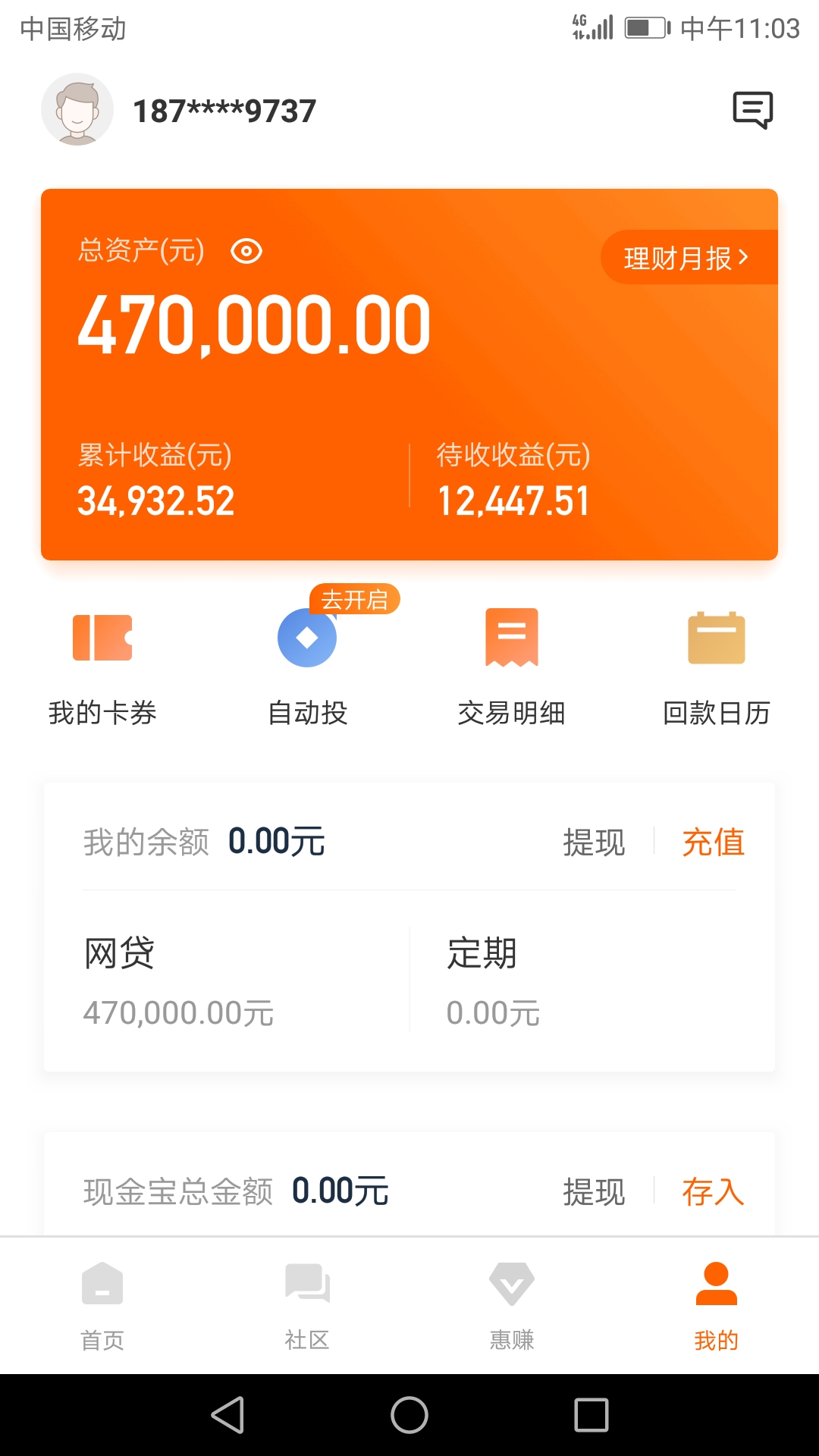
Task: Open the messages icon in header
Action: point(752,110)
